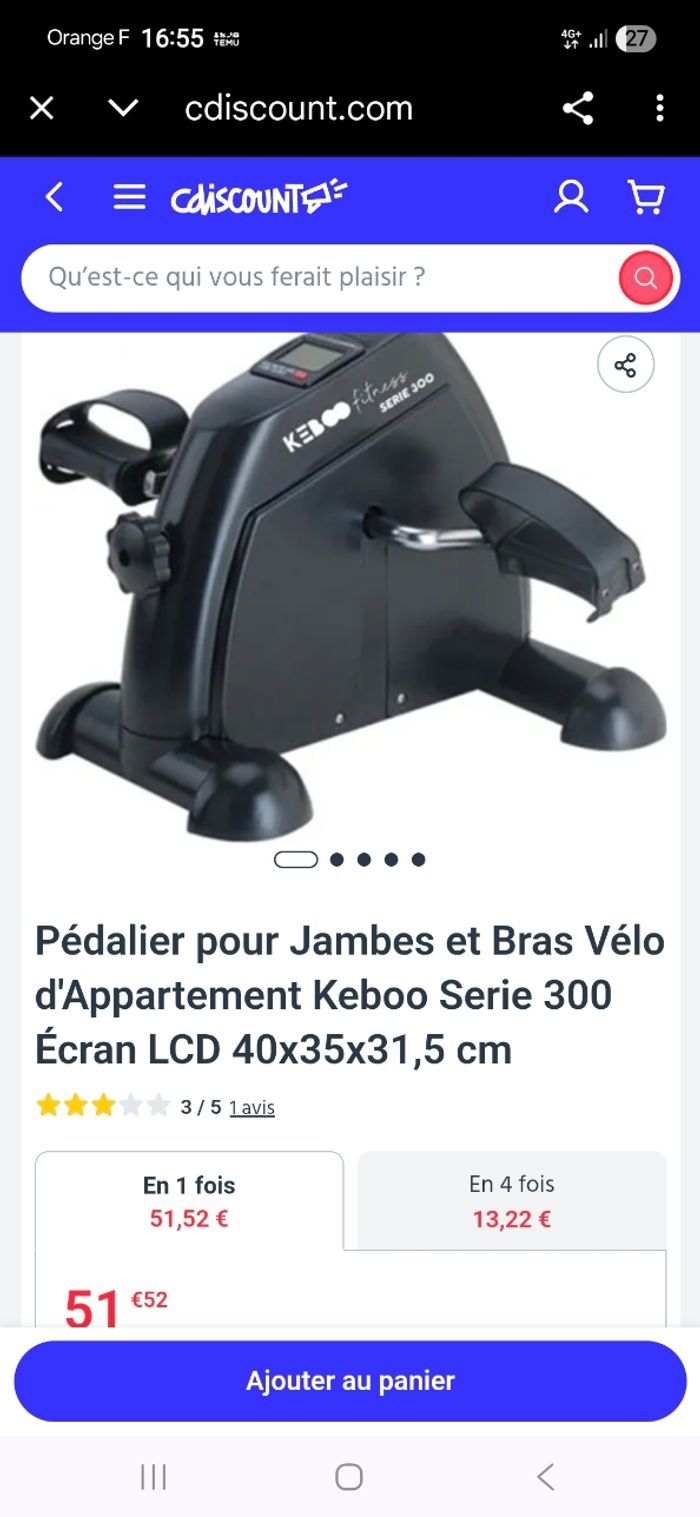
Task: Open the Cdiscount hamburger menu
Action: pyautogui.click(x=129, y=197)
